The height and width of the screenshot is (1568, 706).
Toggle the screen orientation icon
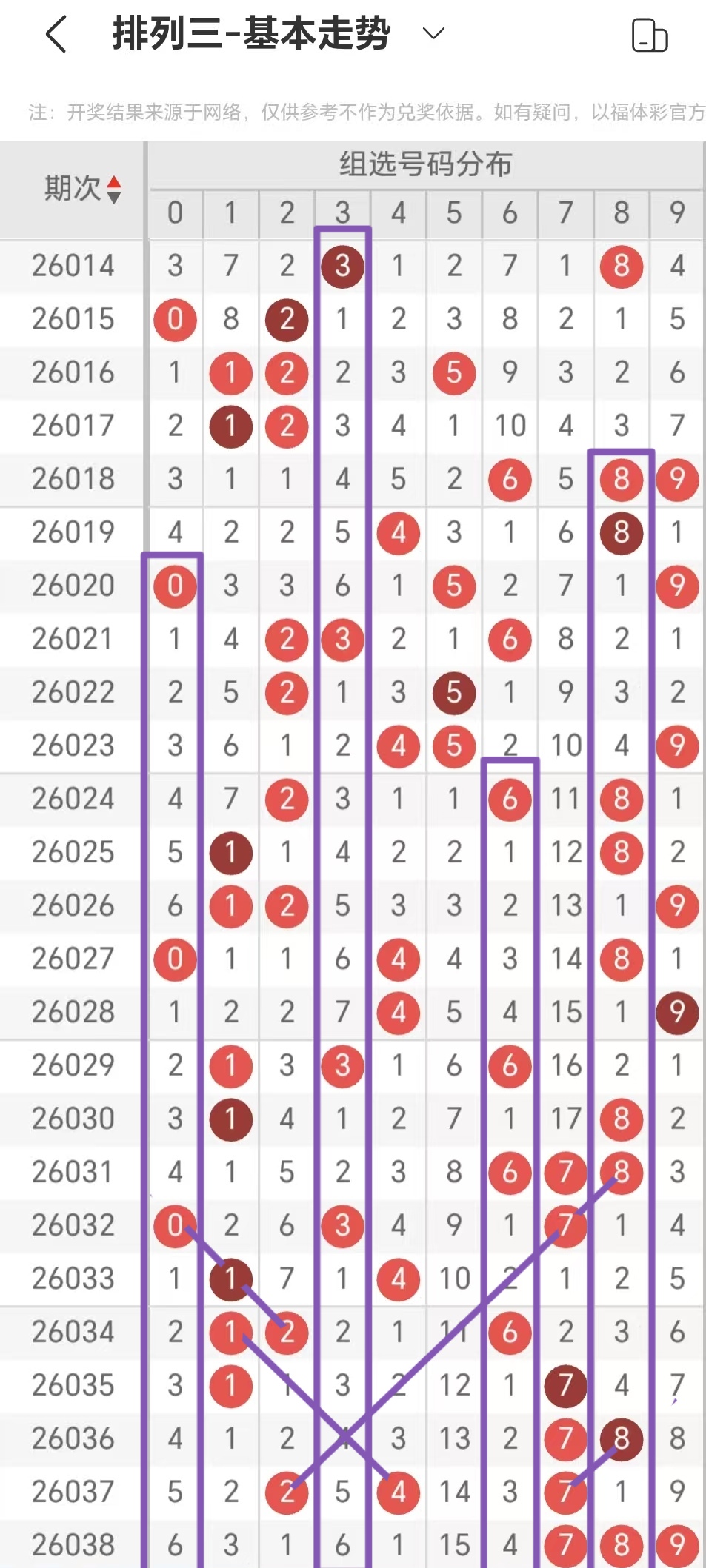point(649,36)
